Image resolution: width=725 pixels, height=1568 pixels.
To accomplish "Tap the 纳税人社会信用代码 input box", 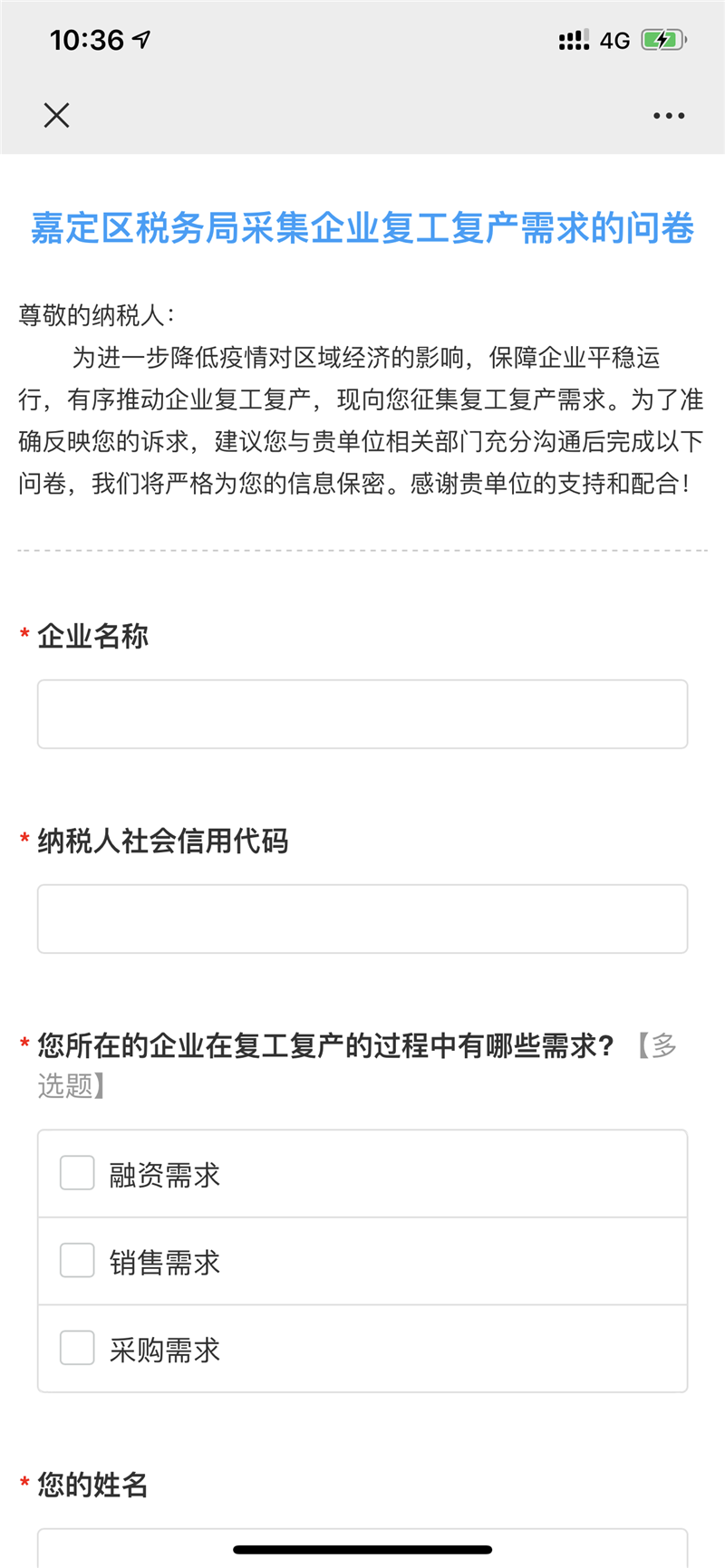I will (362, 919).
